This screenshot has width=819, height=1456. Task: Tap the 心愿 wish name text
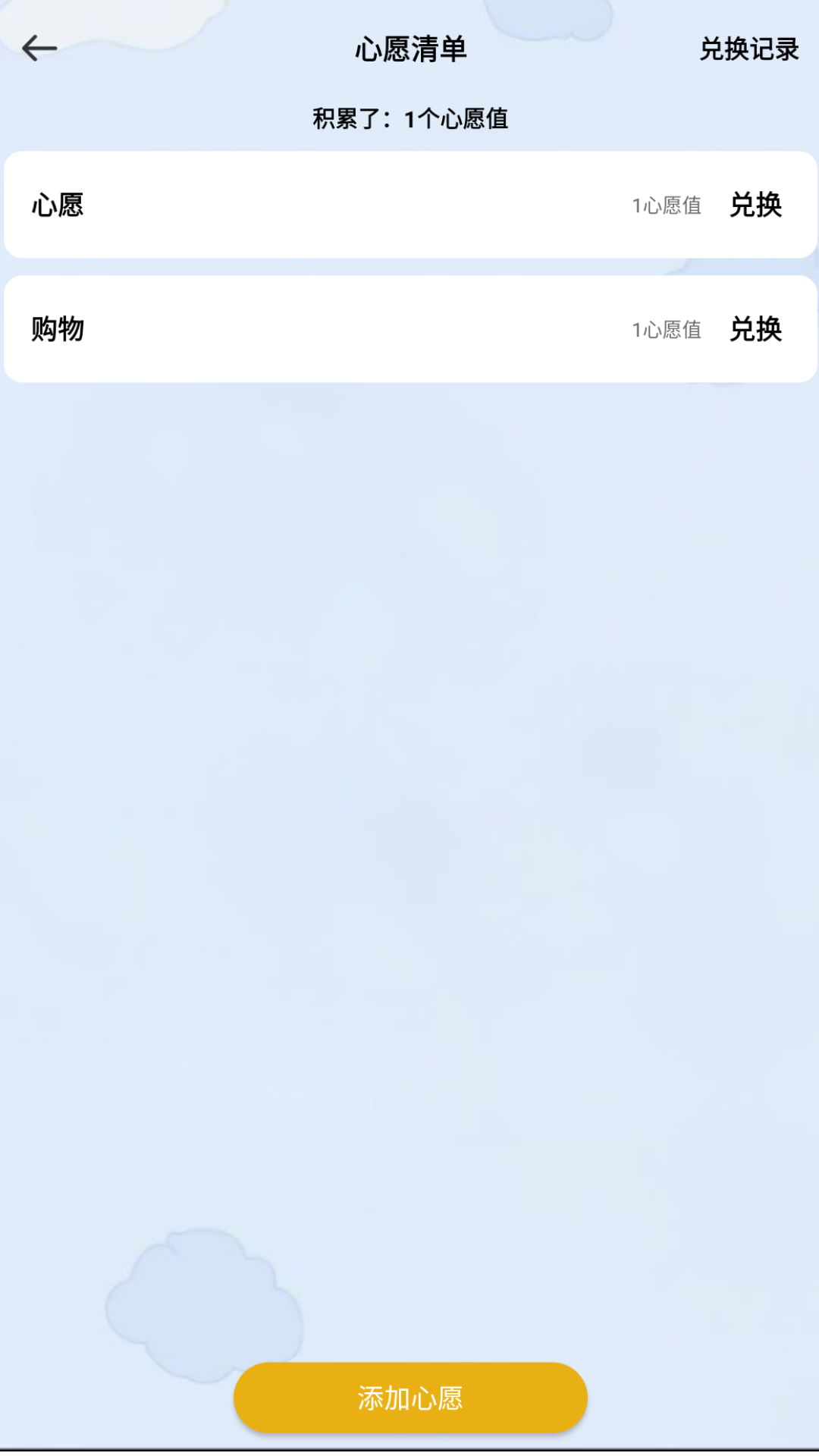coord(58,204)
